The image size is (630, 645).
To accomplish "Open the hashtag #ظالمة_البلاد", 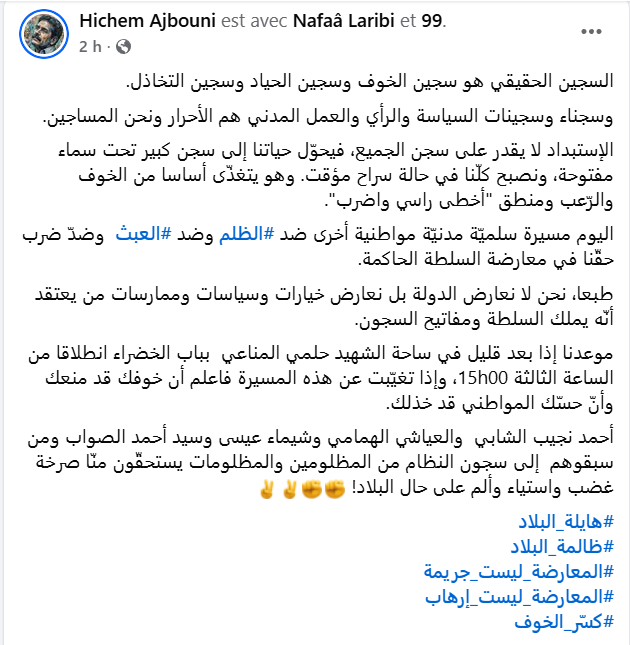I will pos(568,548).
